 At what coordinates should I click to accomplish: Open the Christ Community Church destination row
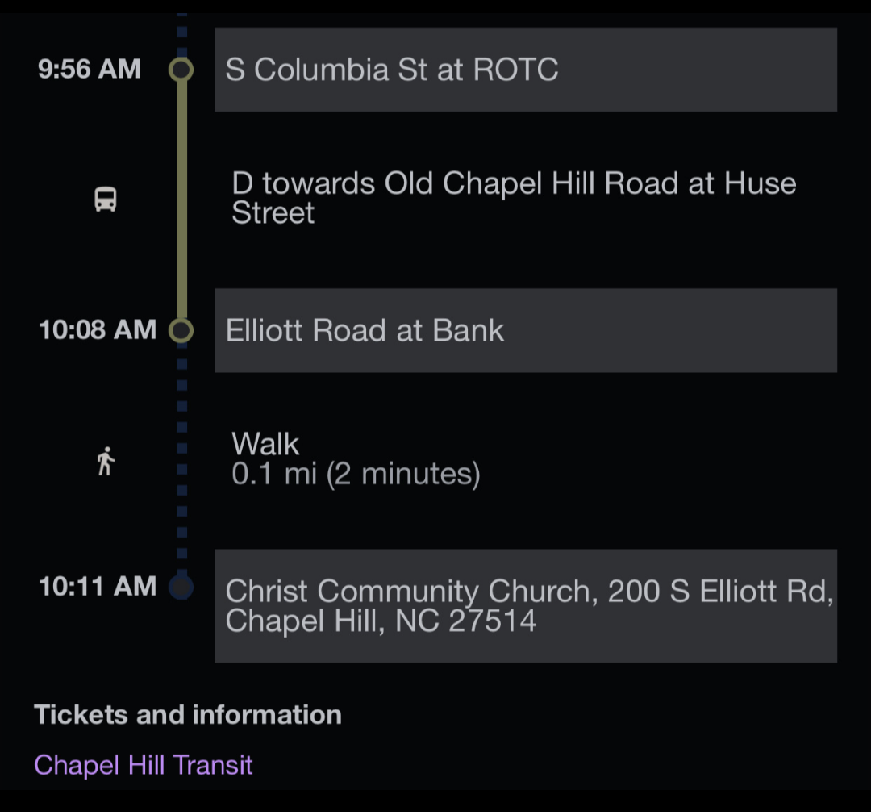point(525,606)
